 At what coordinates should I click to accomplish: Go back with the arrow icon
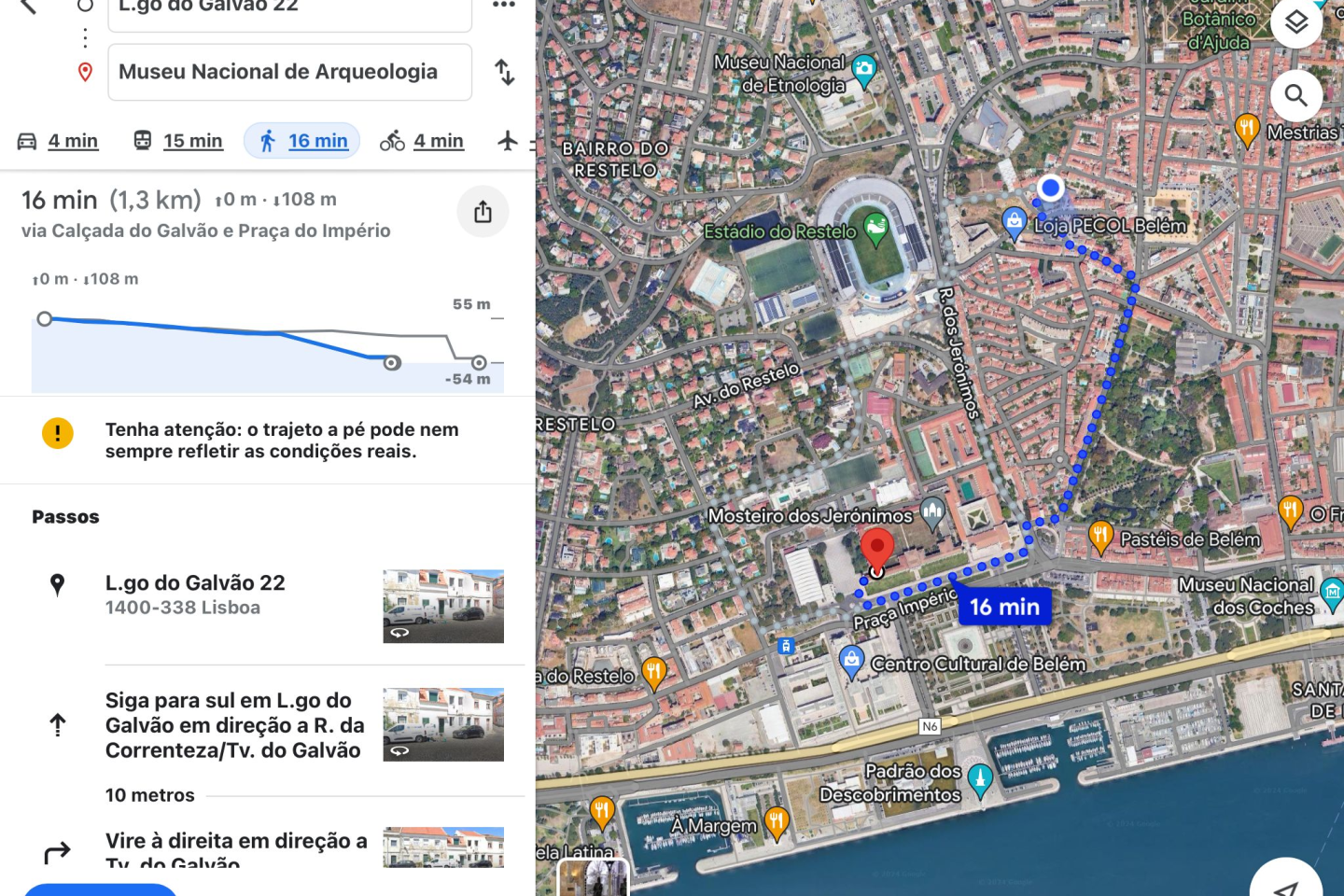pos(28,6)
